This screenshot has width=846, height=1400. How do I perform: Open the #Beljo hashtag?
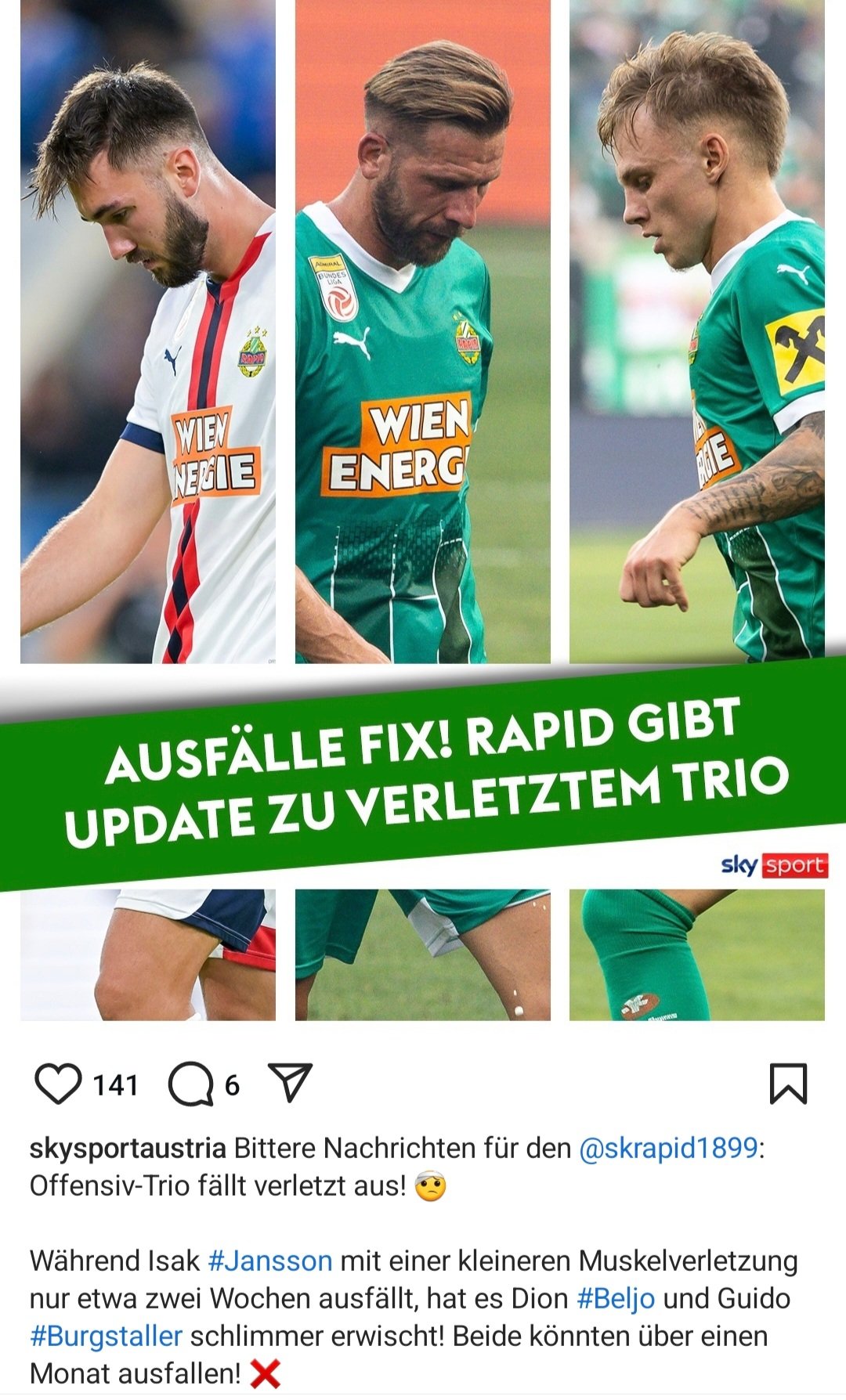coord(616,1299)
